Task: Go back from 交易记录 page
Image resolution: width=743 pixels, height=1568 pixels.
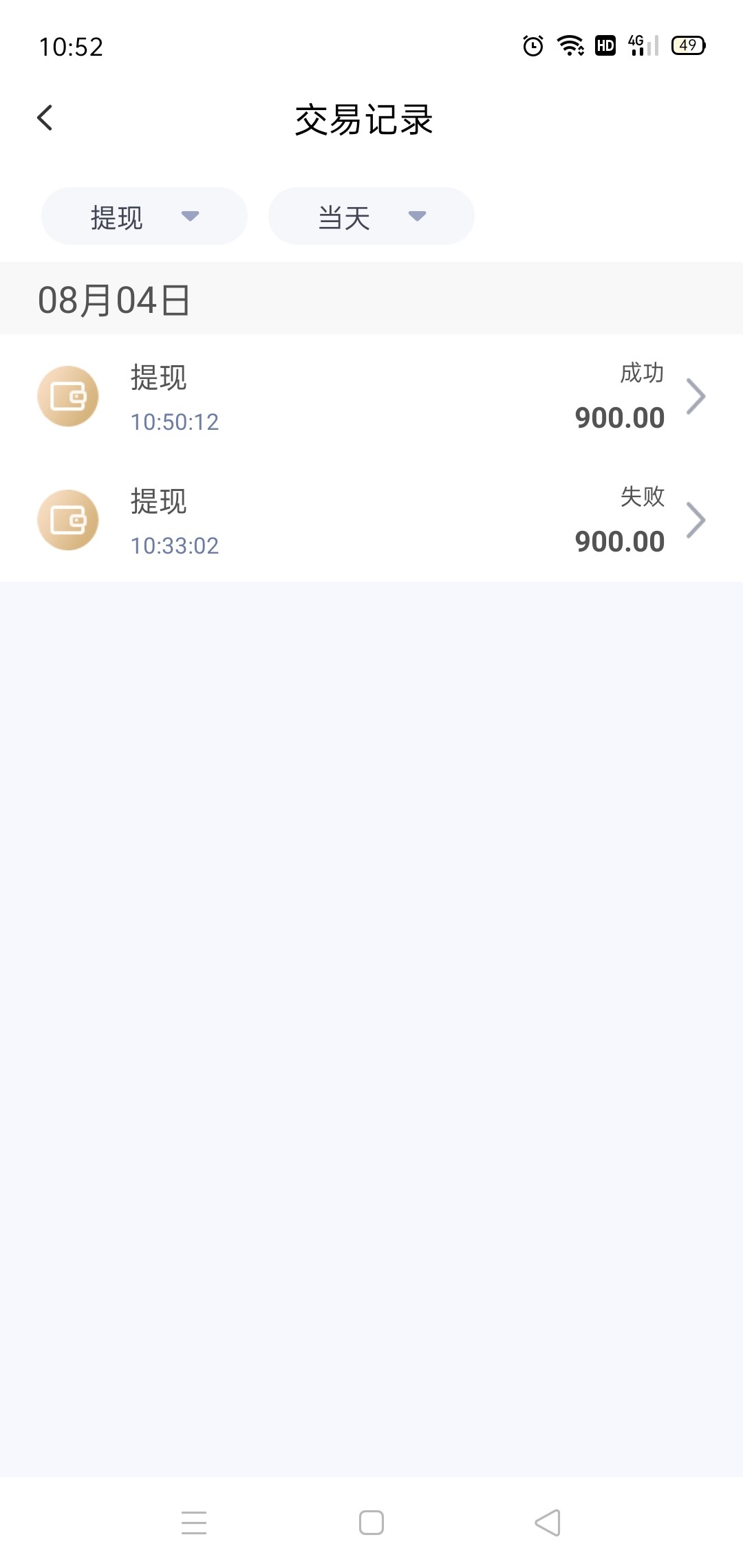Action: coord(45,118)
